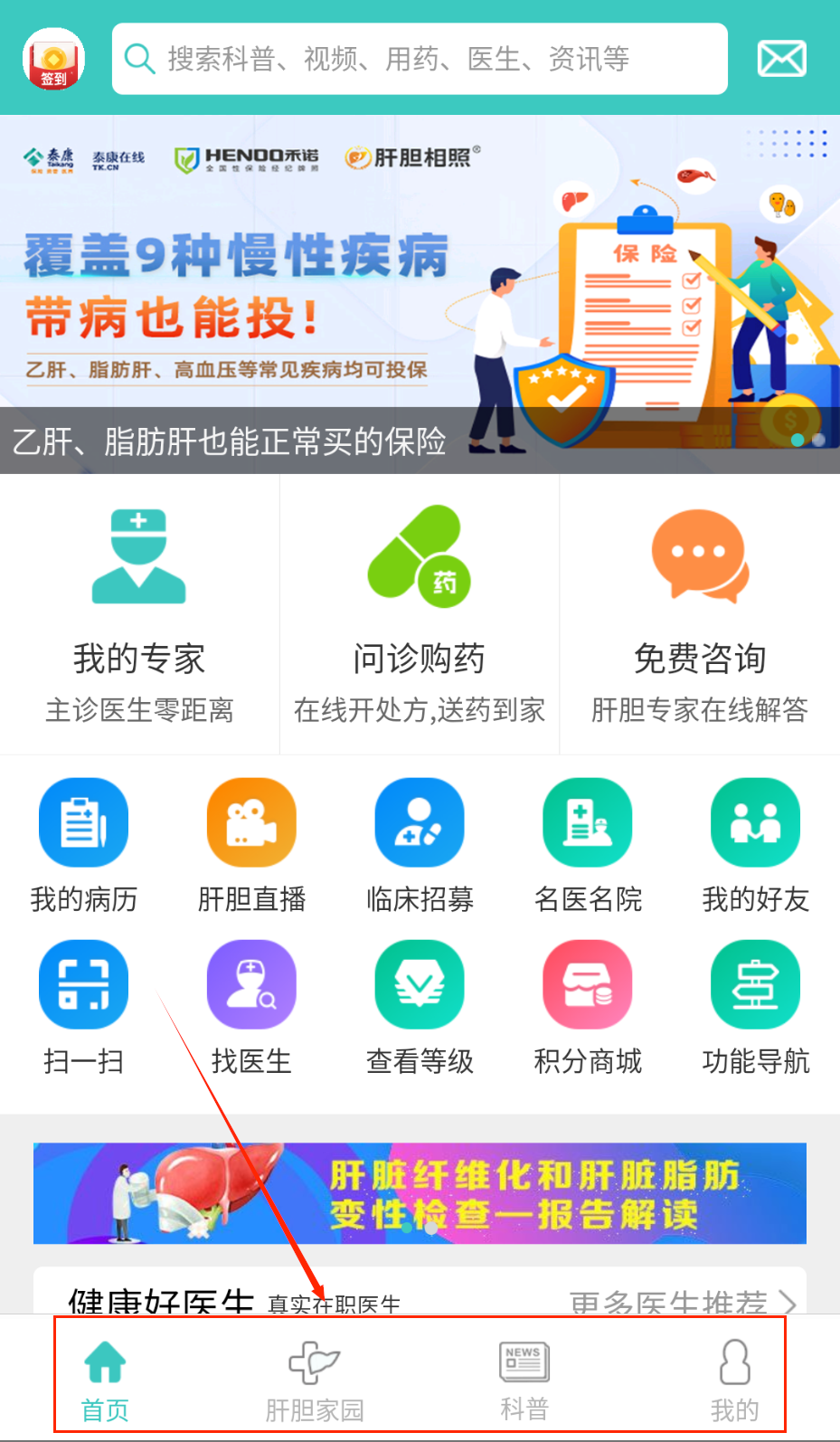Open the 带病也能投 insurance banner

pos(420,294)
